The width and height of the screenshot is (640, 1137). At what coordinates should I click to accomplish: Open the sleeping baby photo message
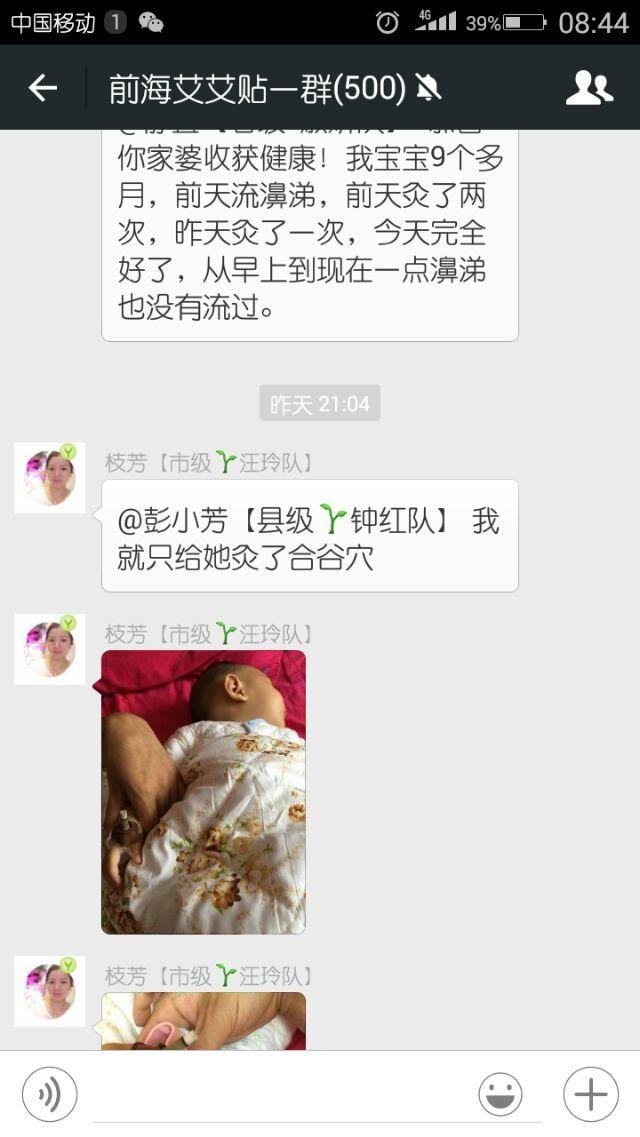(x=204, y=792)
